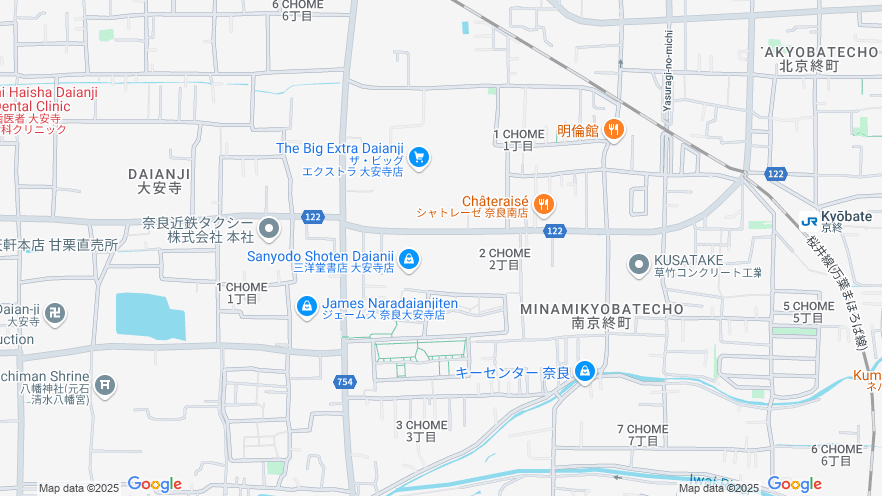Select James Naradaianjiten shop marker

(307, 308)
